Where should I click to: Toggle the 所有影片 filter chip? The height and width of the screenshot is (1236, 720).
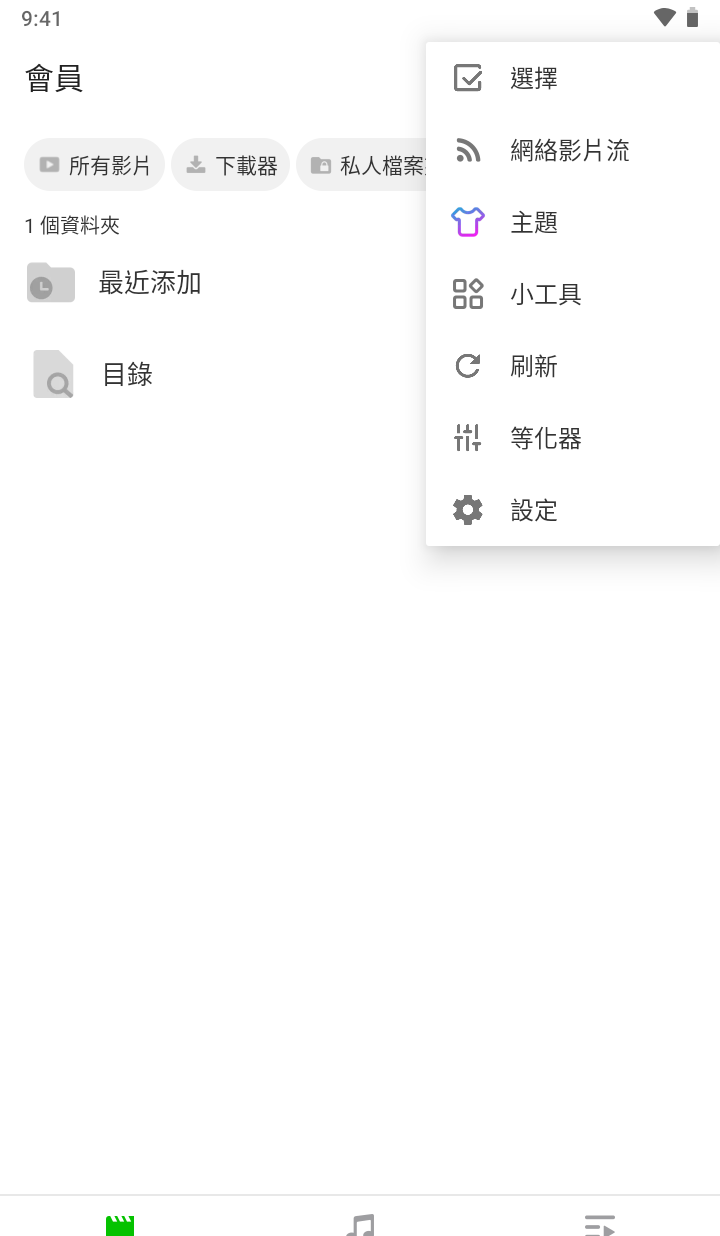(94, 164)
